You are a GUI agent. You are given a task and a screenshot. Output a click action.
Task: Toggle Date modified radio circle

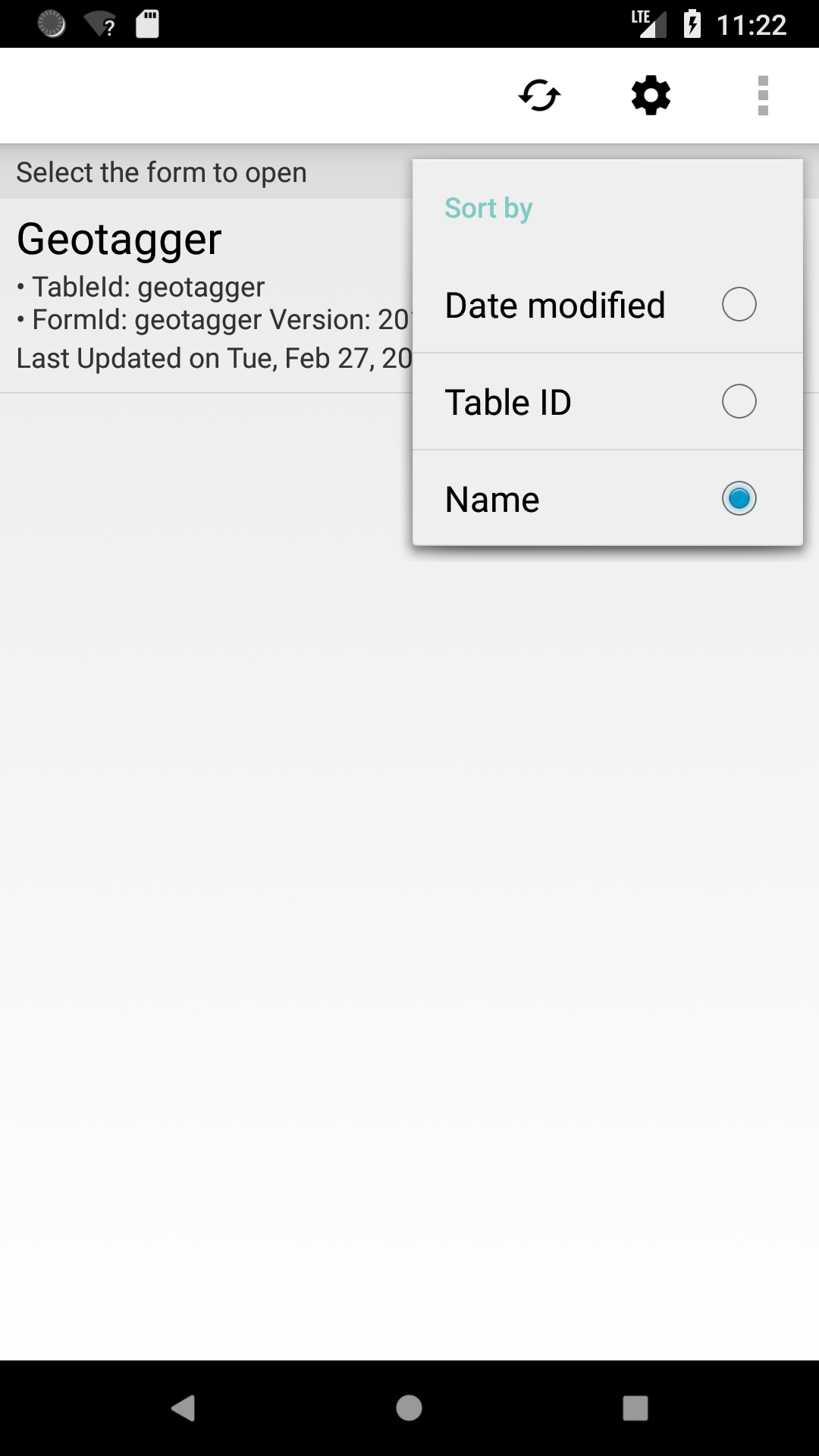[739, 304]
